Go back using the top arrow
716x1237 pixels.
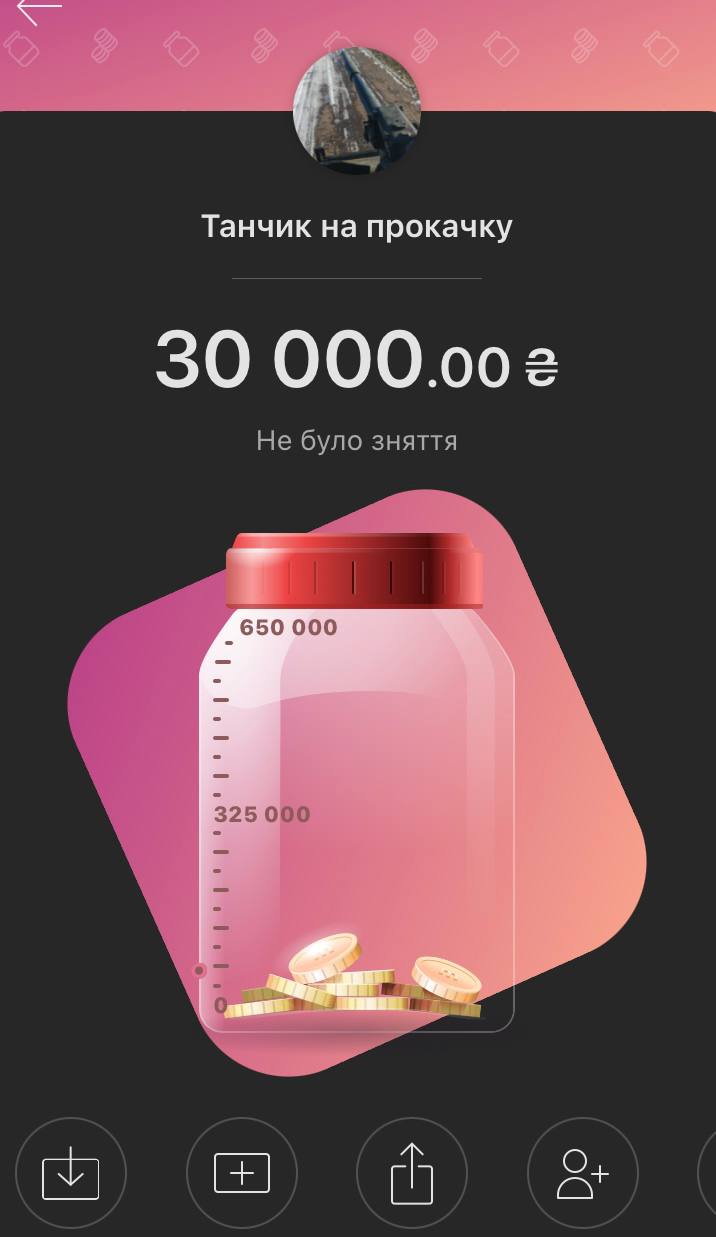pyautogui.click(x=38, y=10)
